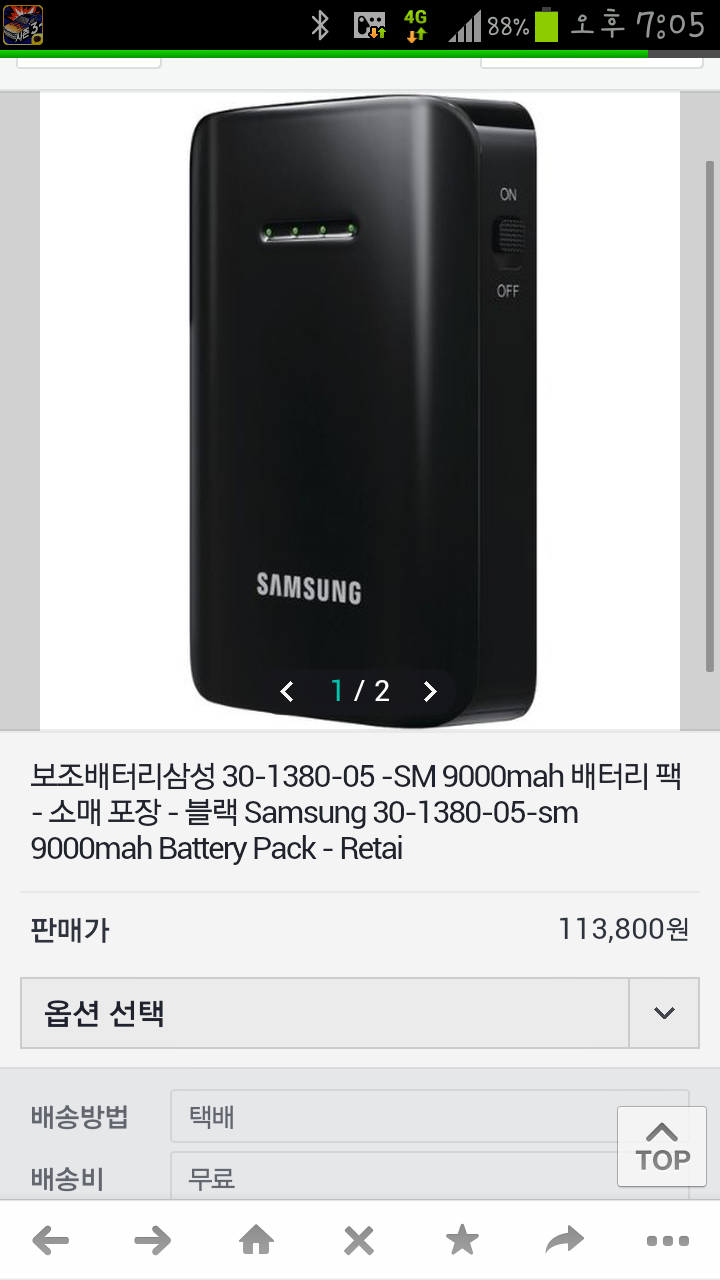
Task: Share this page
Action: [565, 1241]
